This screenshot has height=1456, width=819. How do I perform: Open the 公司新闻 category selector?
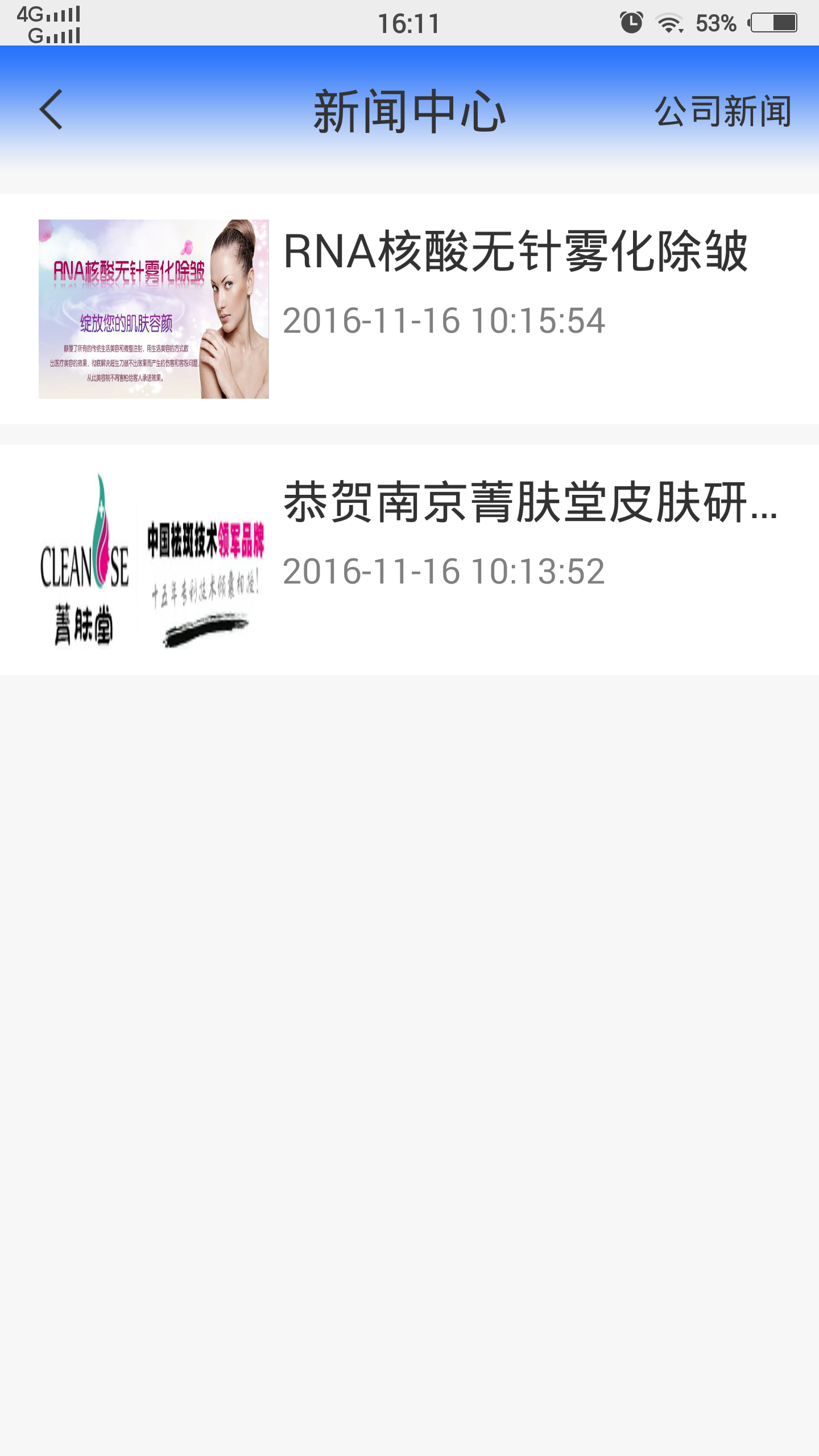(722, 111)
